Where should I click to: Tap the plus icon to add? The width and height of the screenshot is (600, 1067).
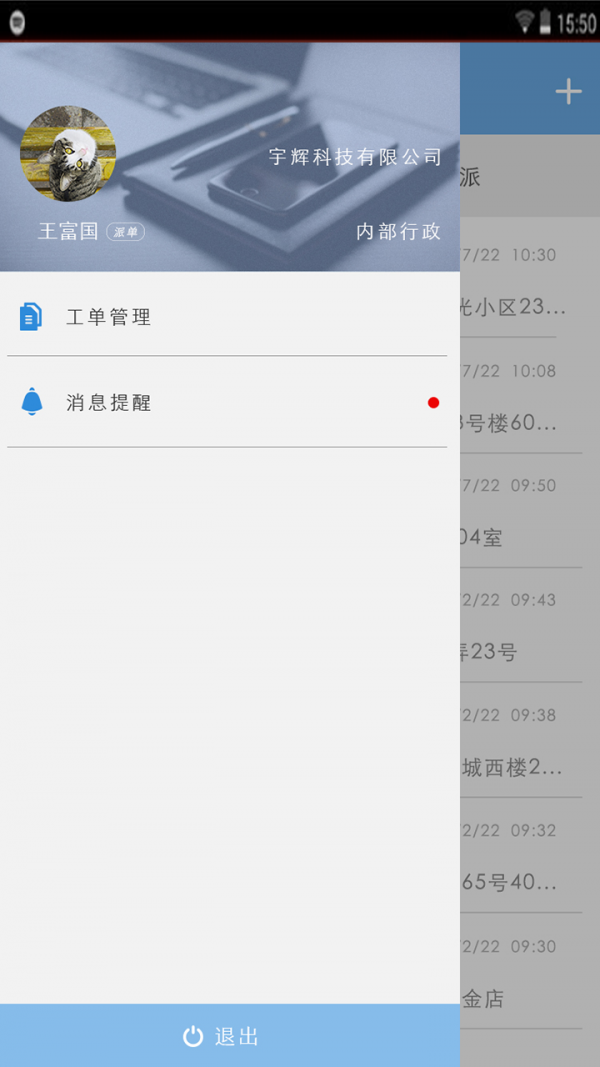click(x=568, y=92)
